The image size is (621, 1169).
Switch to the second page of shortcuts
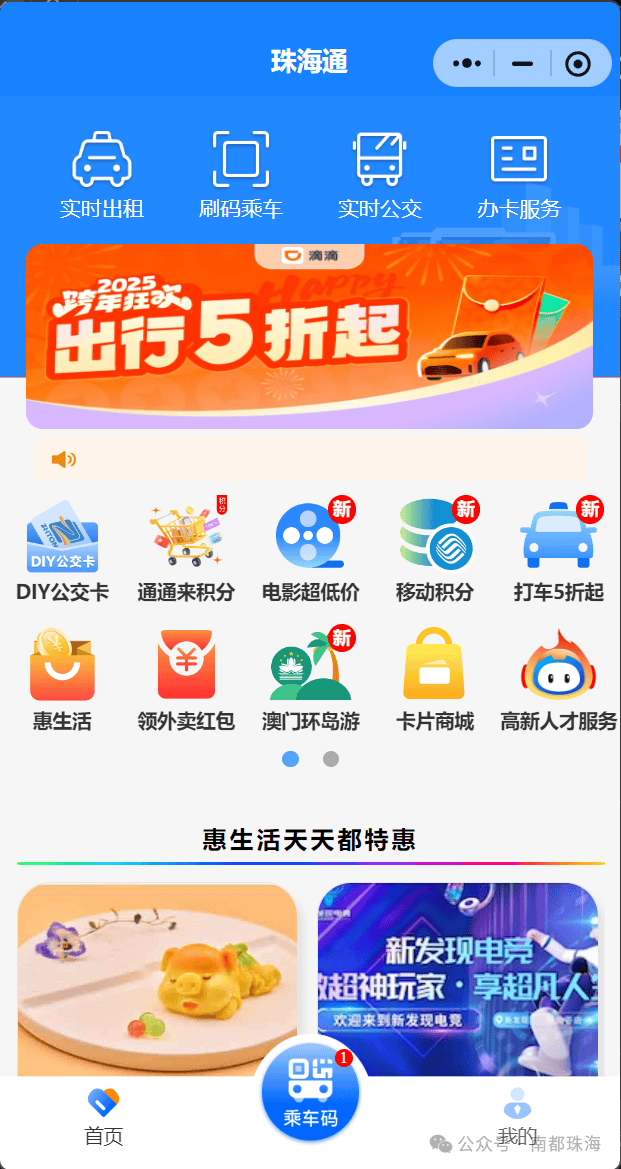point(331,759)
